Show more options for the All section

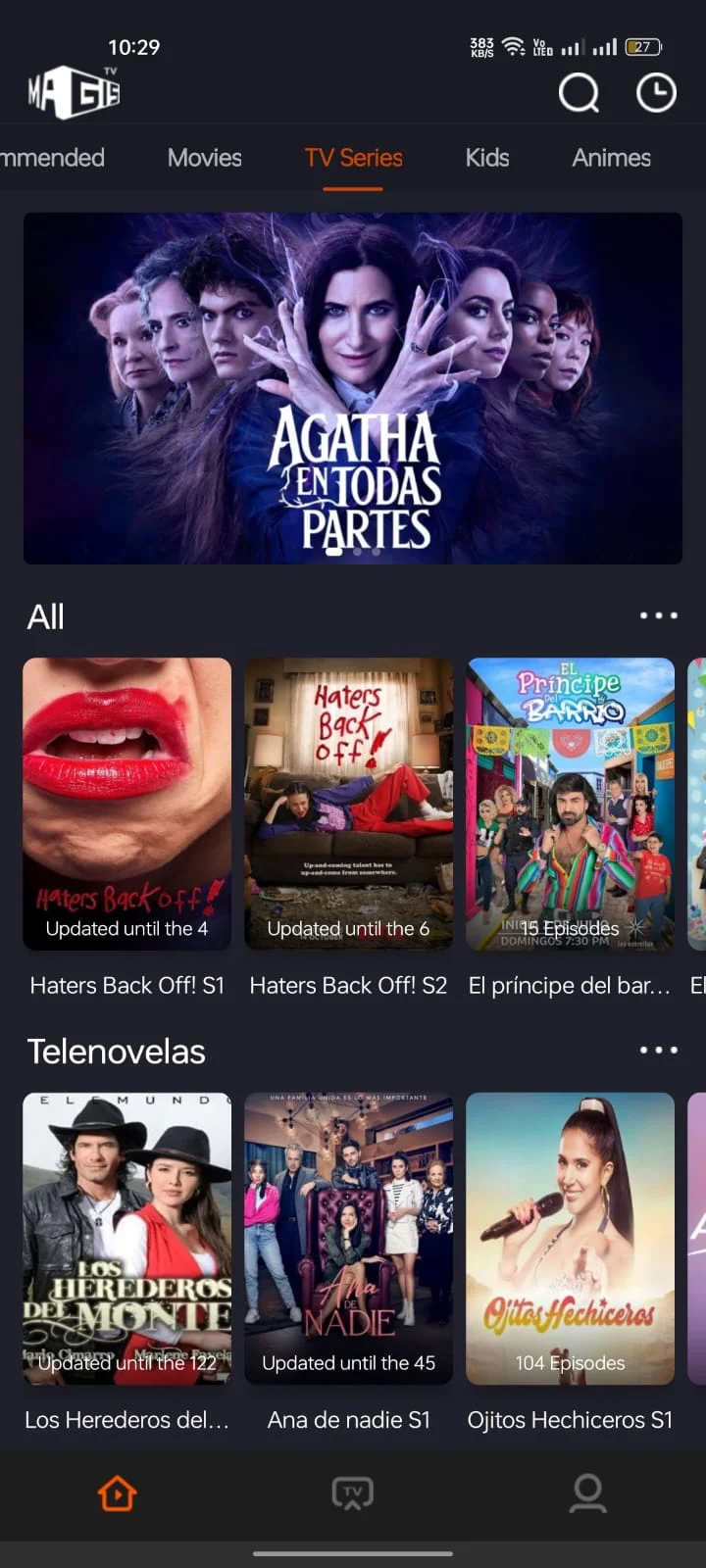(x=658, y=615)
